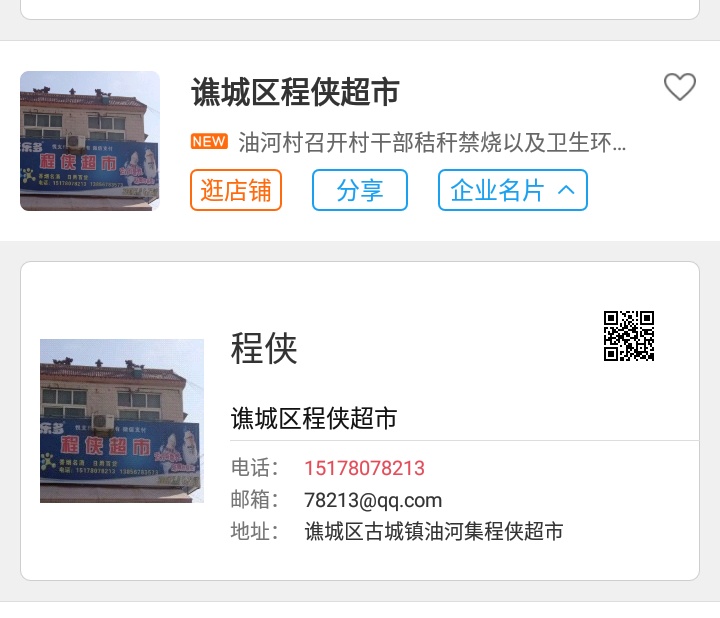Call phone number 15178078213
Viewport: 720px width, 618px height.
pyautogui.click(x=364, y=468)
